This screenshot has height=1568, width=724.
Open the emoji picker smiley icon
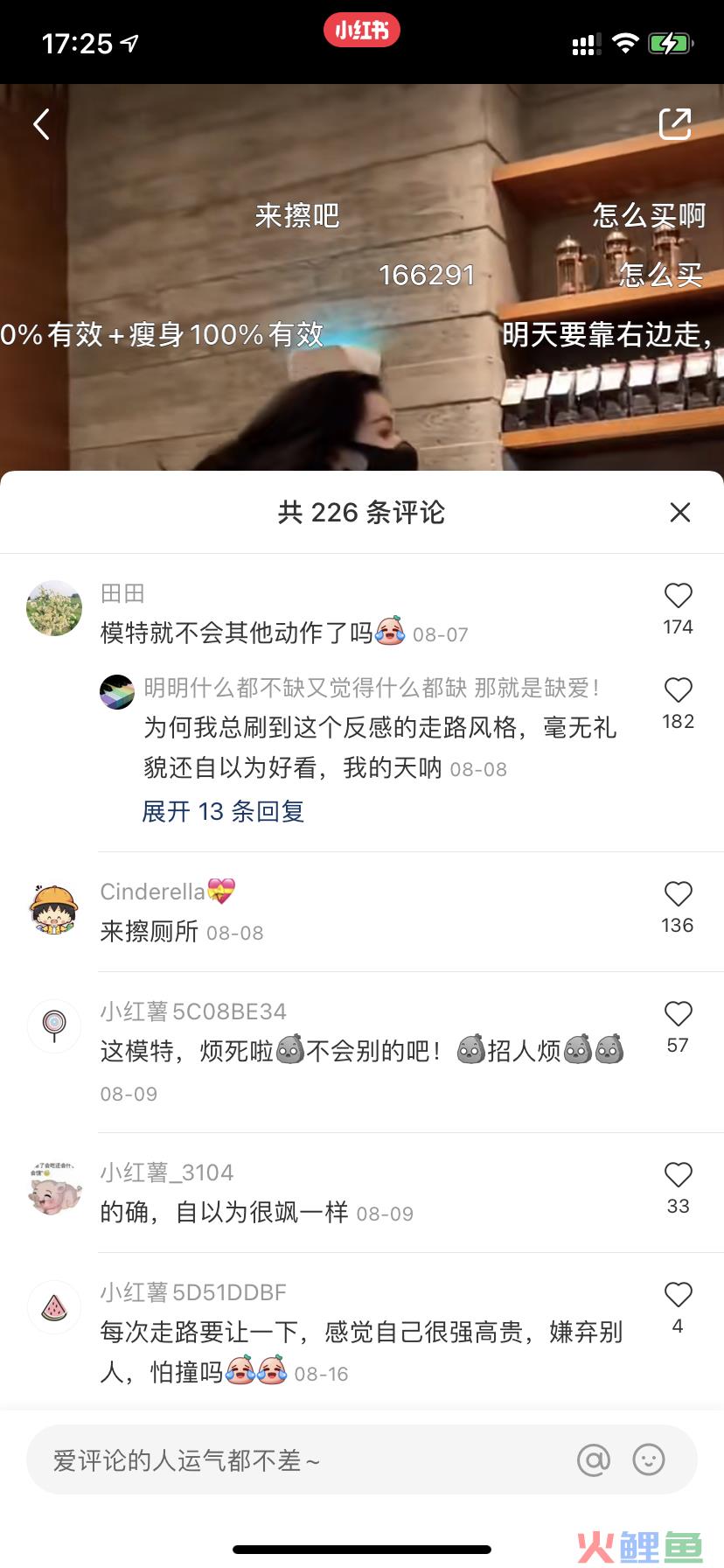pos(649,1459)
